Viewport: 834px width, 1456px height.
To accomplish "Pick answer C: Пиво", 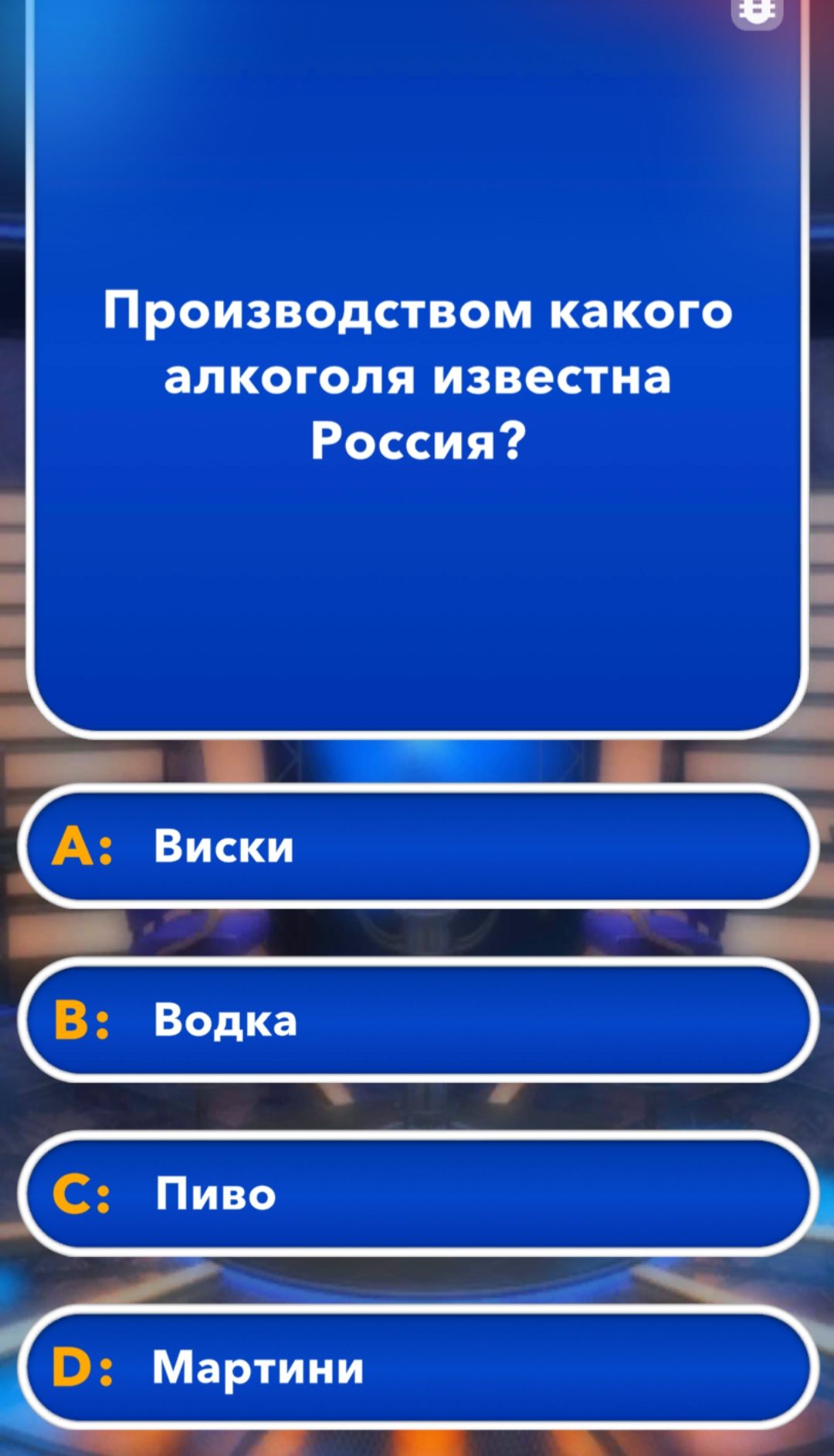I will (x=417, y=1194).
